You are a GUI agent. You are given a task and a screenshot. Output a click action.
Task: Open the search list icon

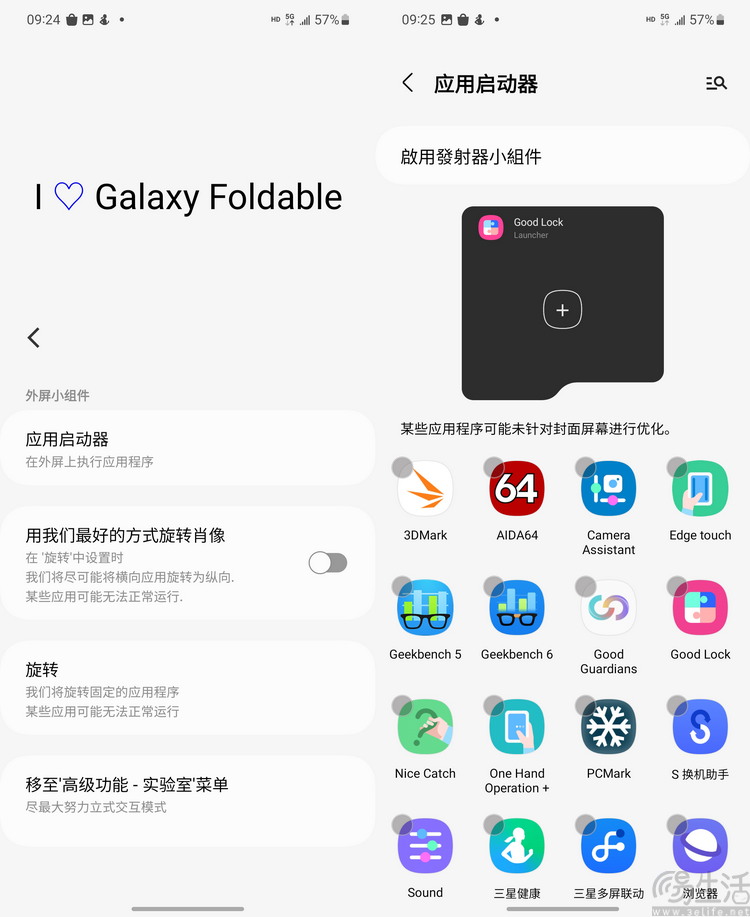click(x=716, y=83)
